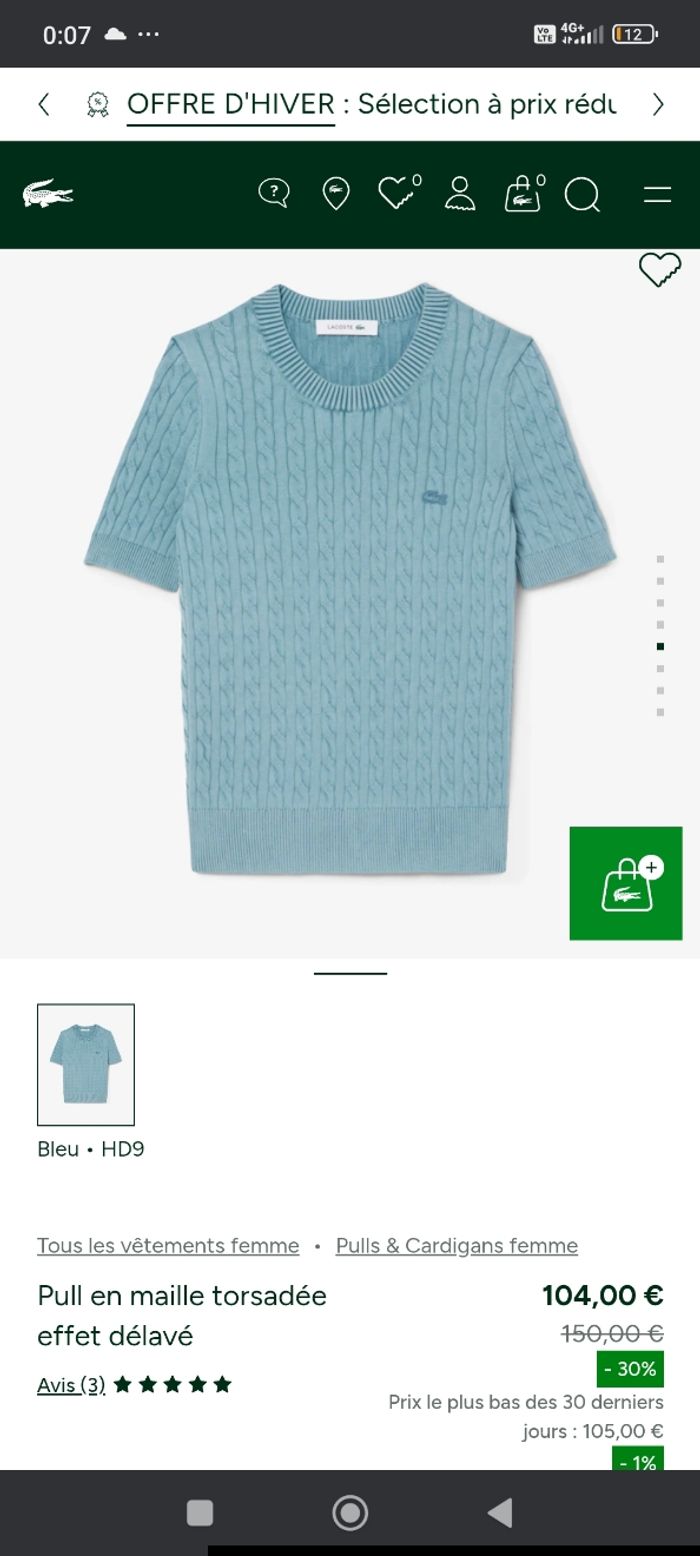The height and width of the screenshot is (1556, 700).
Task: Open the hamburger menu
Action: [x=657, y=194]
